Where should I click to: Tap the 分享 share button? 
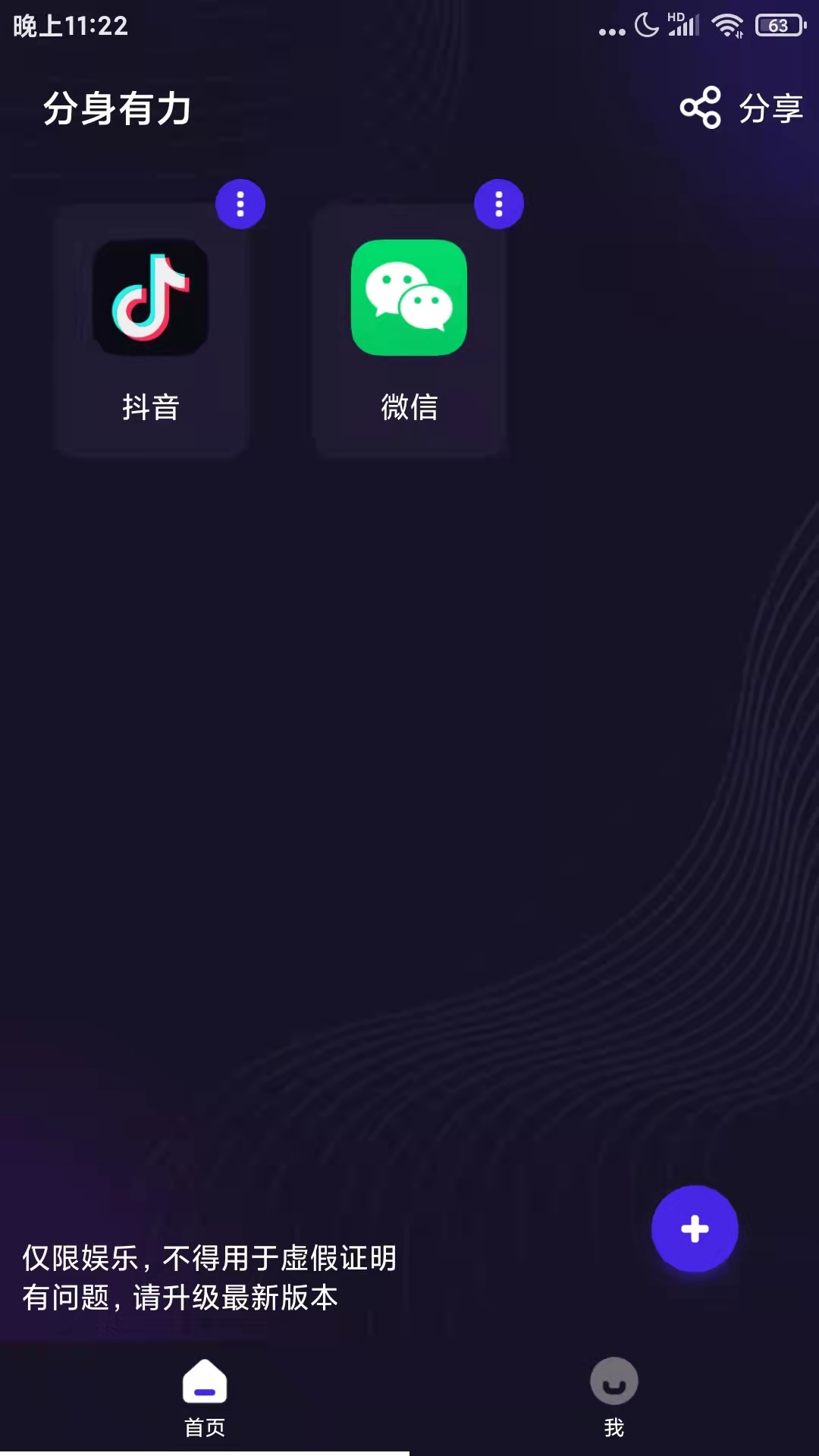coord(741,108)
